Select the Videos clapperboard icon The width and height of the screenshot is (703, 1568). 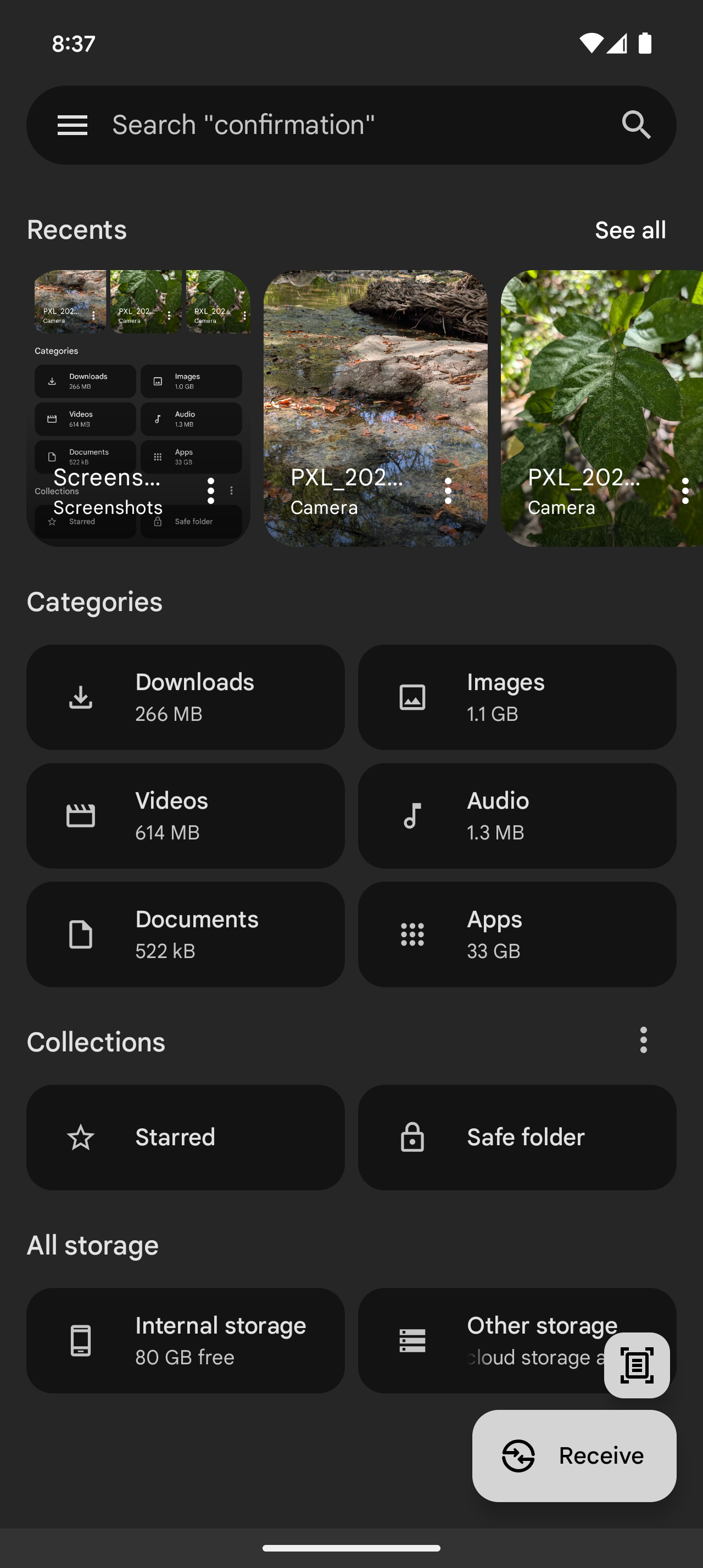pos(81,815)
